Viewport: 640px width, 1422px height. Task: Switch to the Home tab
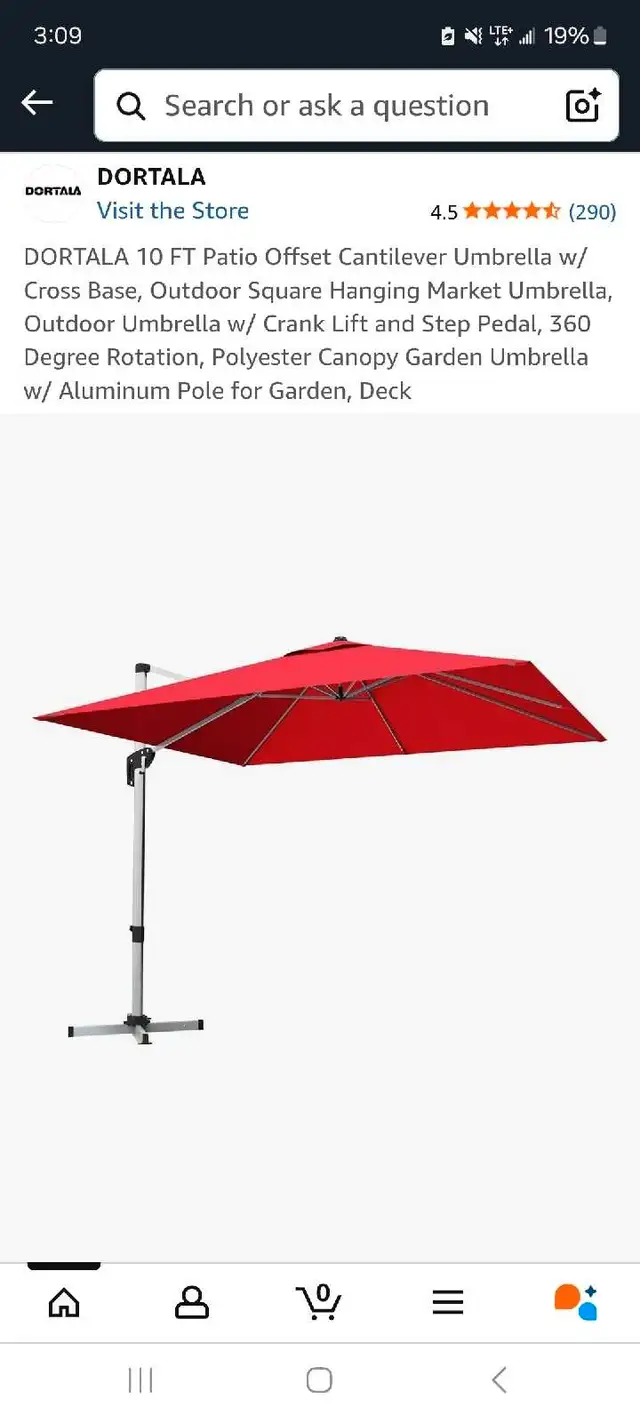(x=64, y=1301)
